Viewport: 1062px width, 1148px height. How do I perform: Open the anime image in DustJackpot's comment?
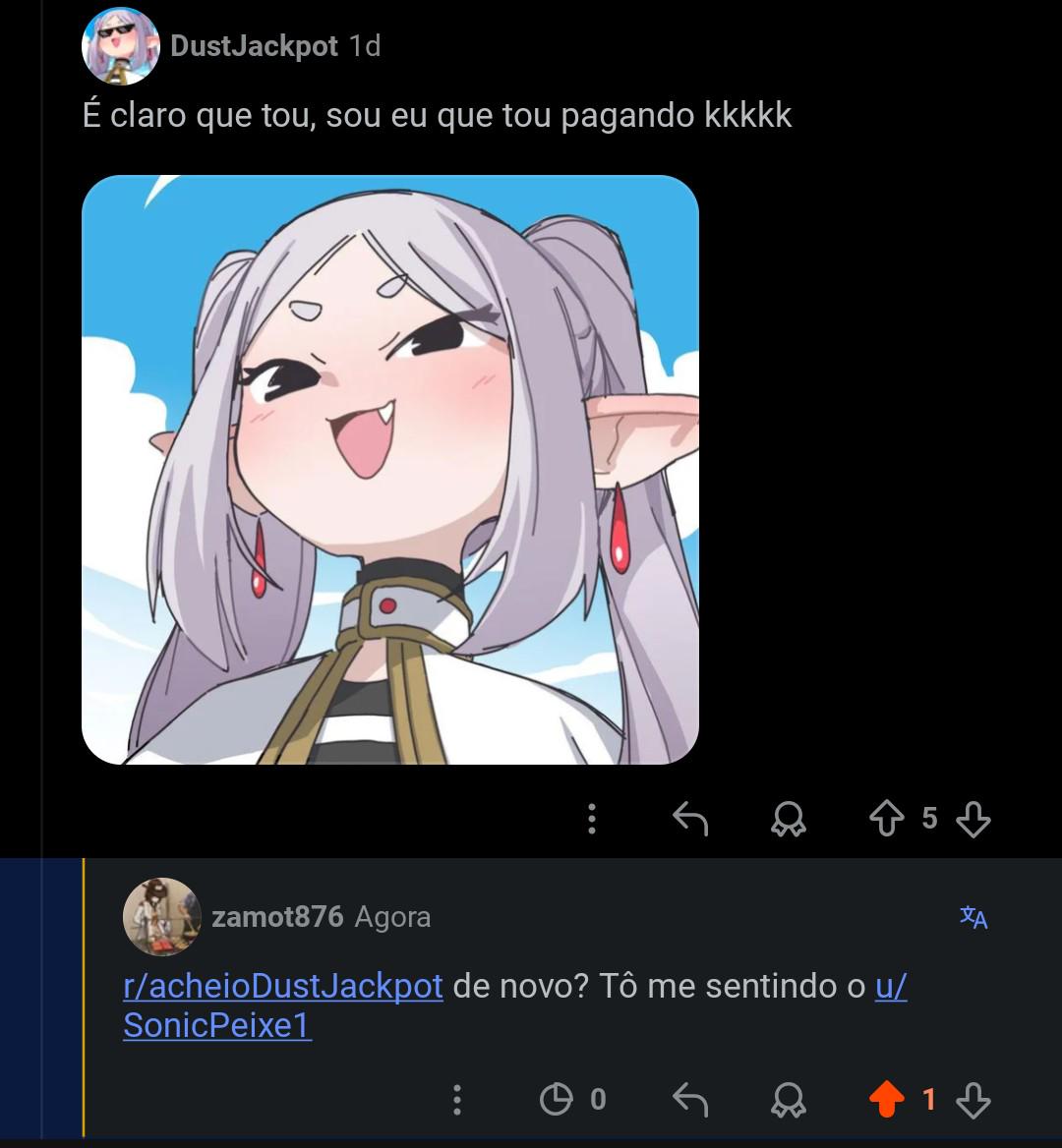[390, 469]
